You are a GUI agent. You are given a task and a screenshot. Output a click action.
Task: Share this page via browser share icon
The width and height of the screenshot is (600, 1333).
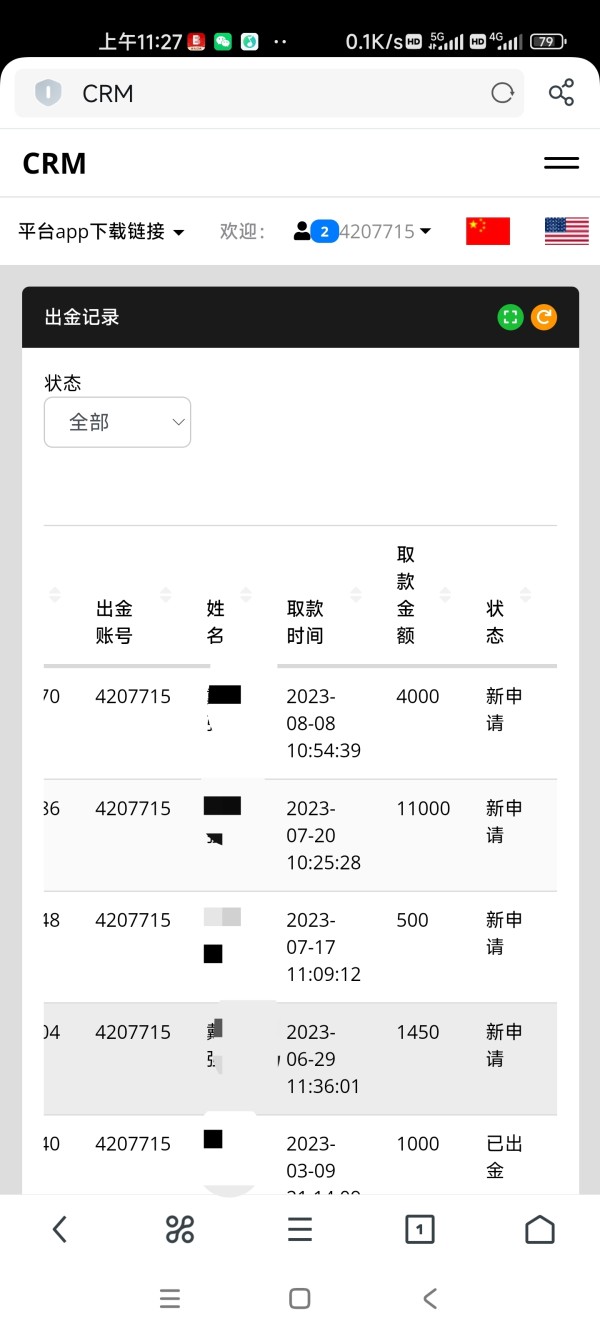coord(562,93)
